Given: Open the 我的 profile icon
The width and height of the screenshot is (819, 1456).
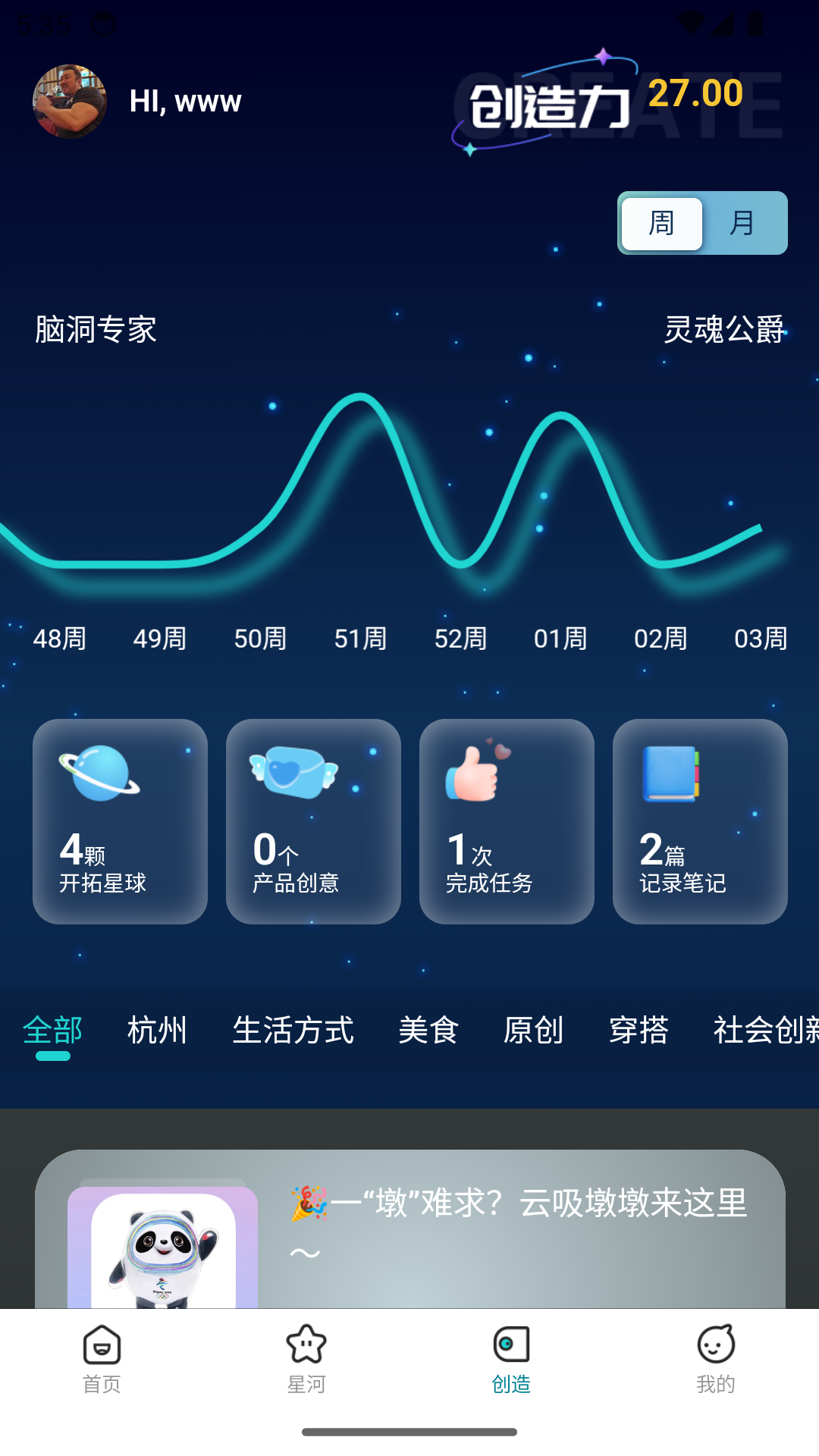Looking at the screenshot, I should pyautogui.click(x=716, y=1357).
